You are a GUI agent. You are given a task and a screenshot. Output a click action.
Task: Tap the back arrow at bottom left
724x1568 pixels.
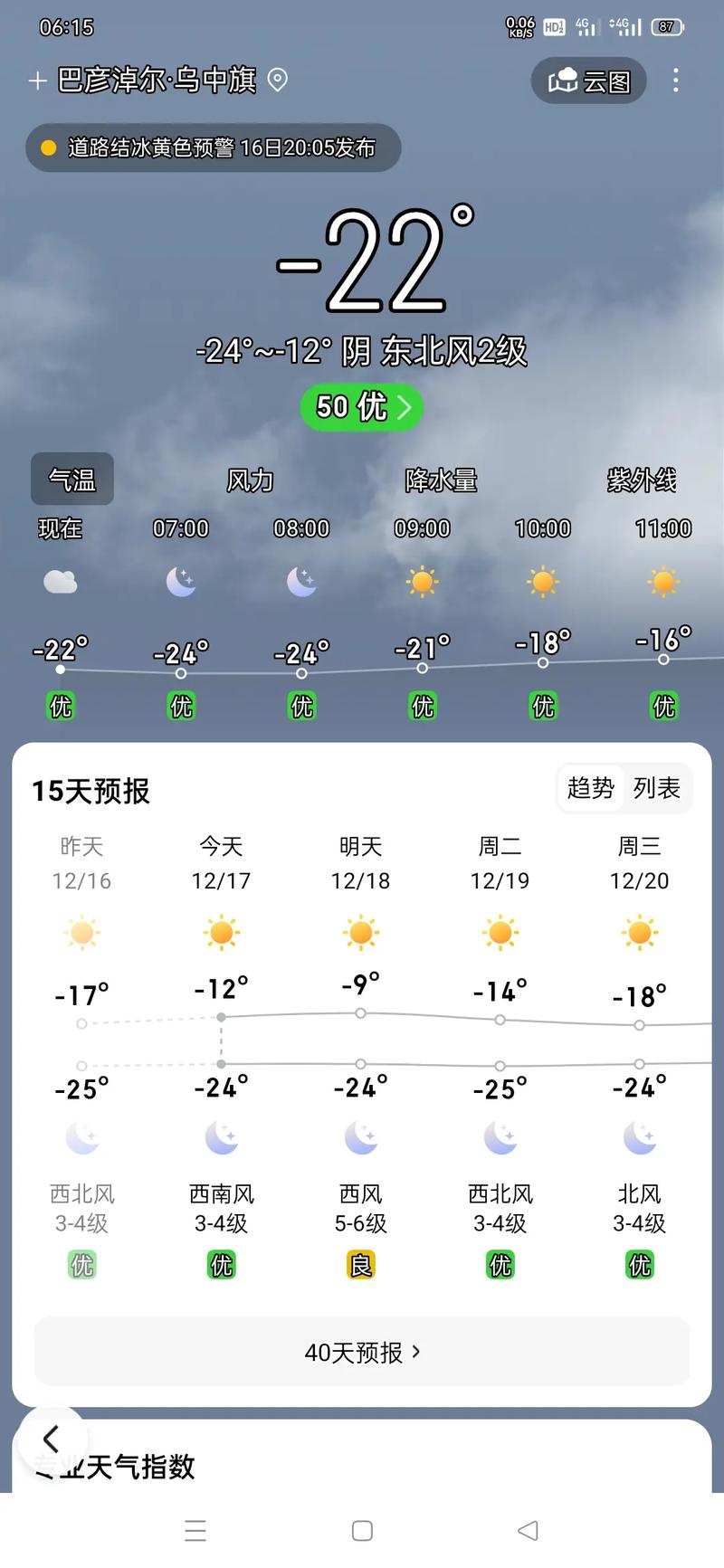[52, 1439]
